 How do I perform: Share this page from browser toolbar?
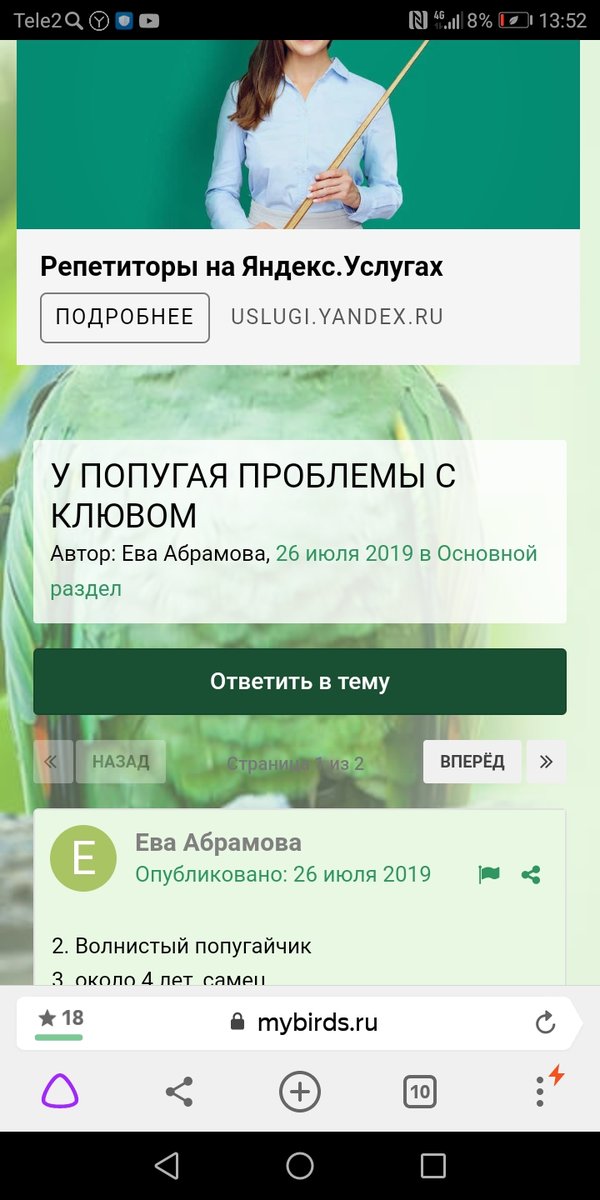(x=179, y=1091)
